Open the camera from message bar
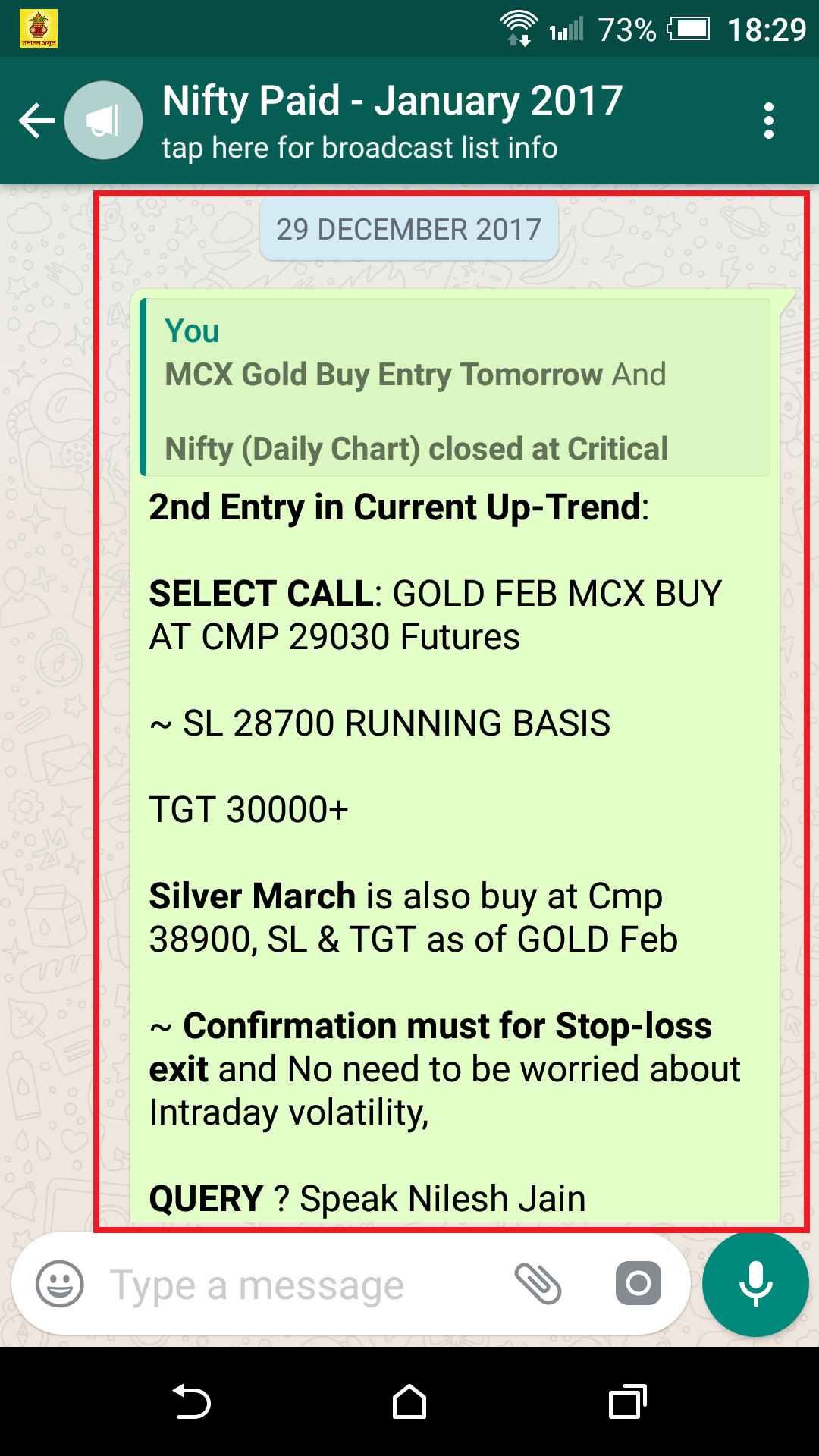 click(638, 1284)
